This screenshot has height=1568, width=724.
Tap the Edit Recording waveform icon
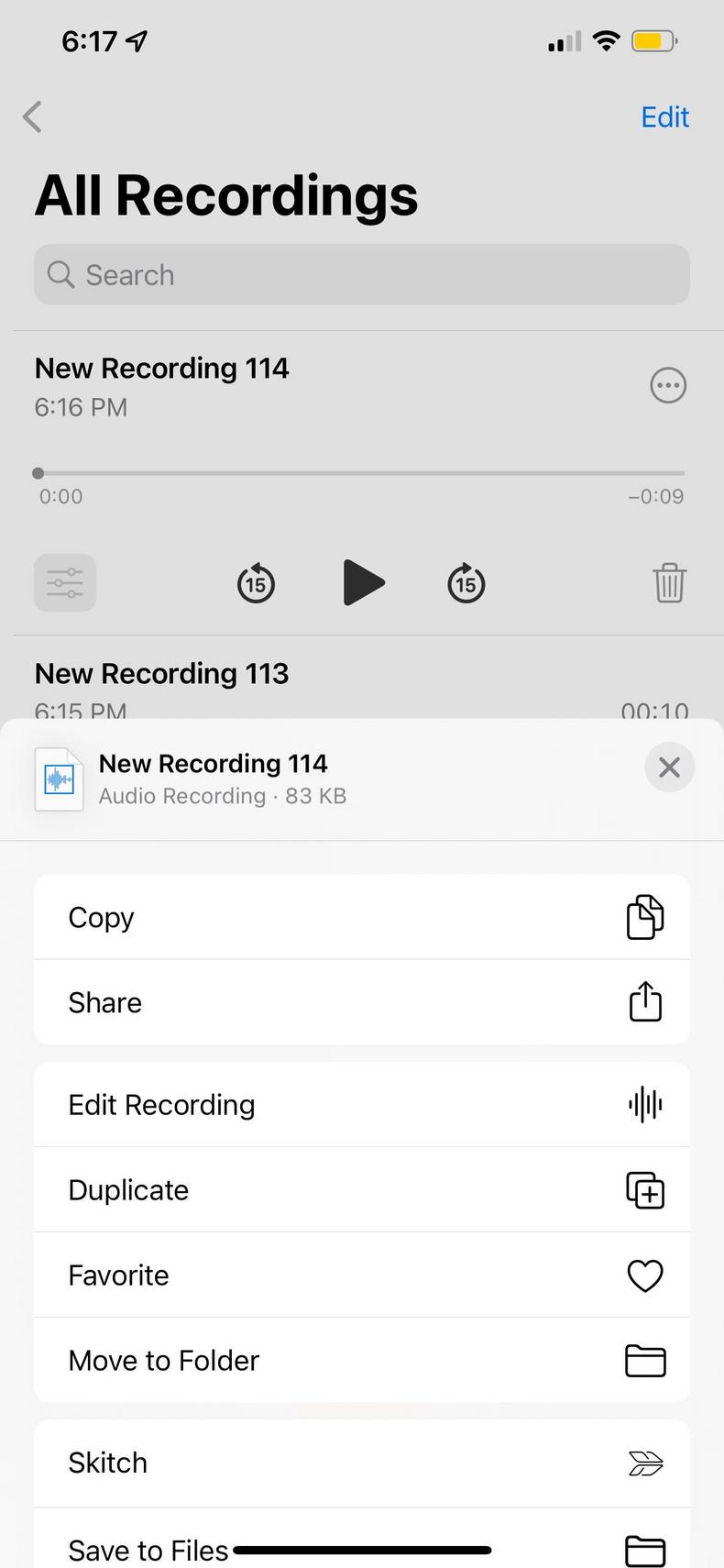[644, 1104]
